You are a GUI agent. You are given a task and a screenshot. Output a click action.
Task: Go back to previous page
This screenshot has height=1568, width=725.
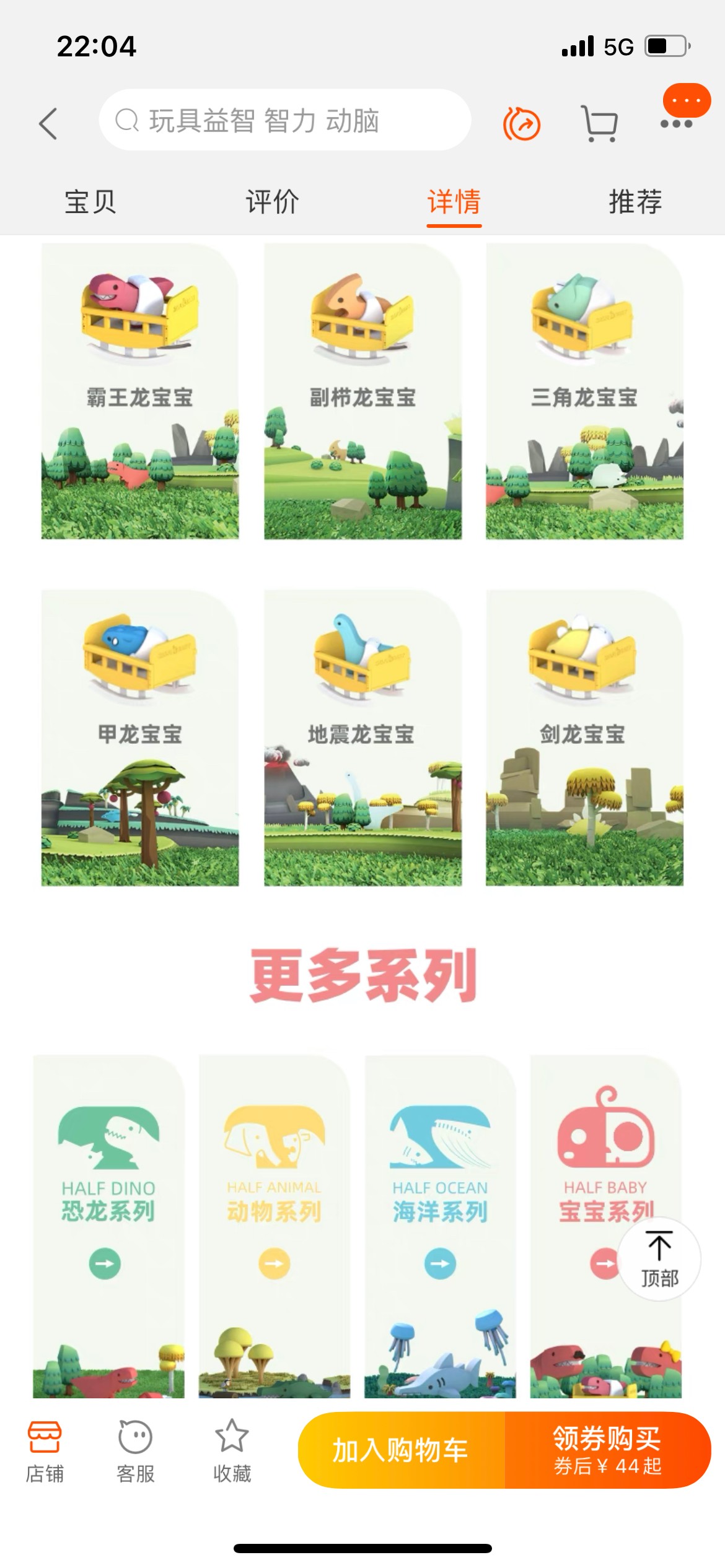(x=48, y=123)
